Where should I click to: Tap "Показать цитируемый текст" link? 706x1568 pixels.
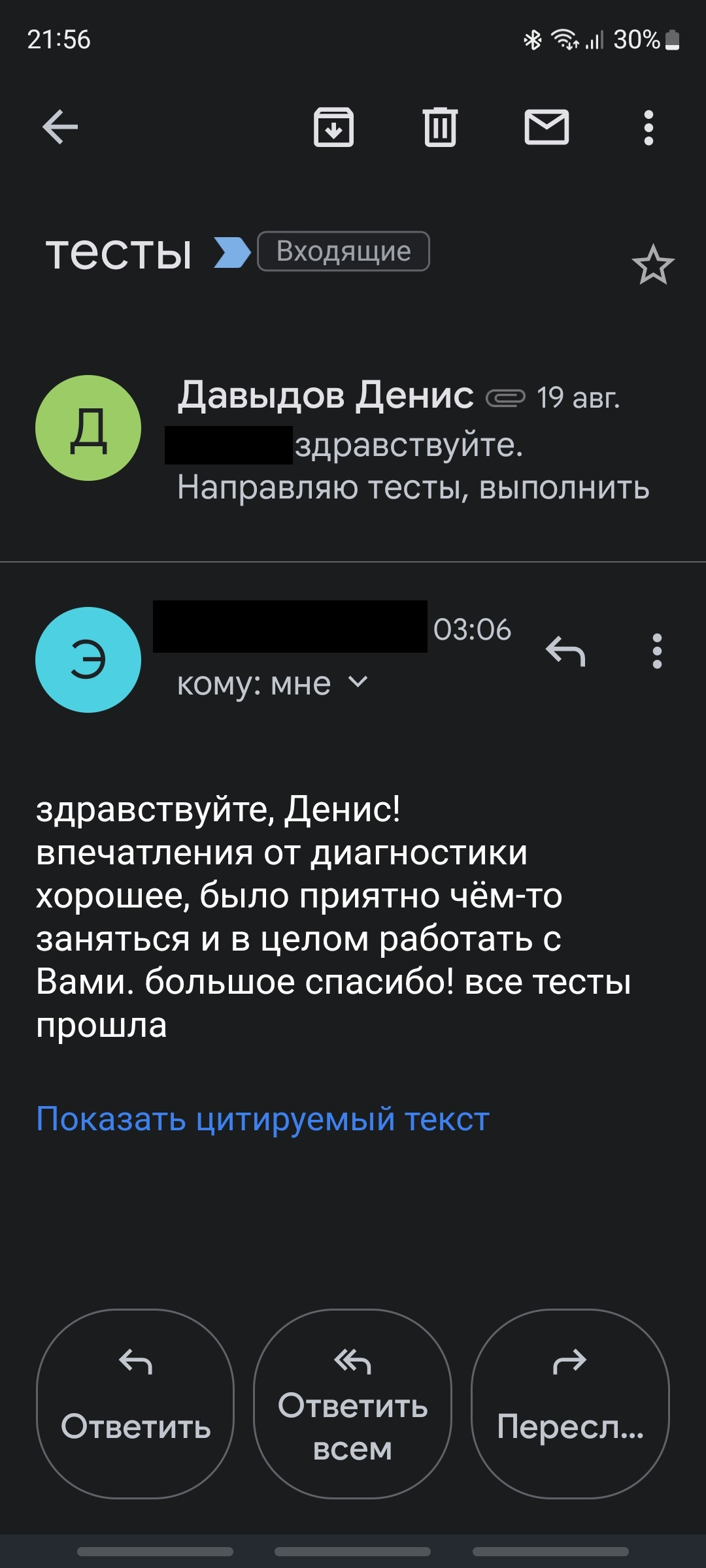pos(263,1119)
